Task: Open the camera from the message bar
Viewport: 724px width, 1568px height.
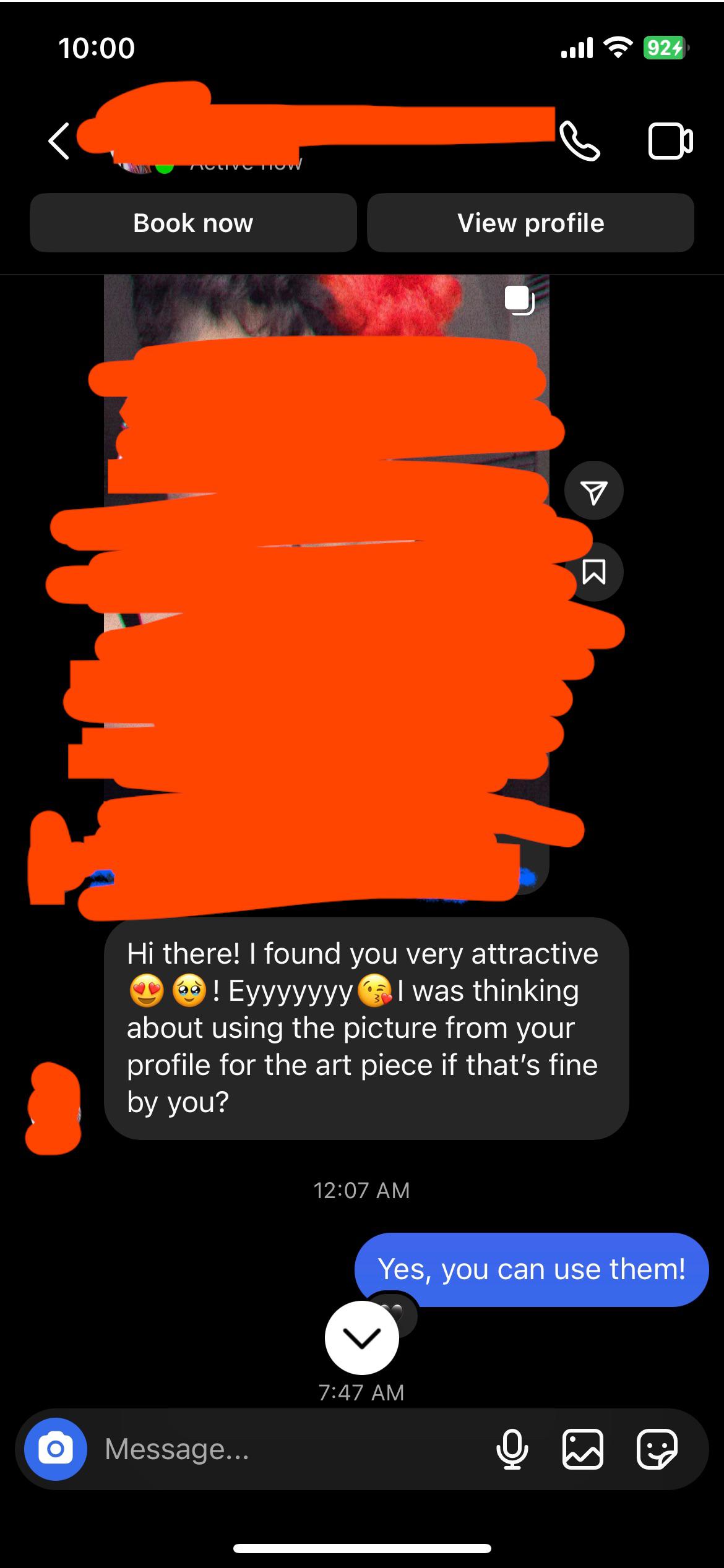Action: 56,1449
